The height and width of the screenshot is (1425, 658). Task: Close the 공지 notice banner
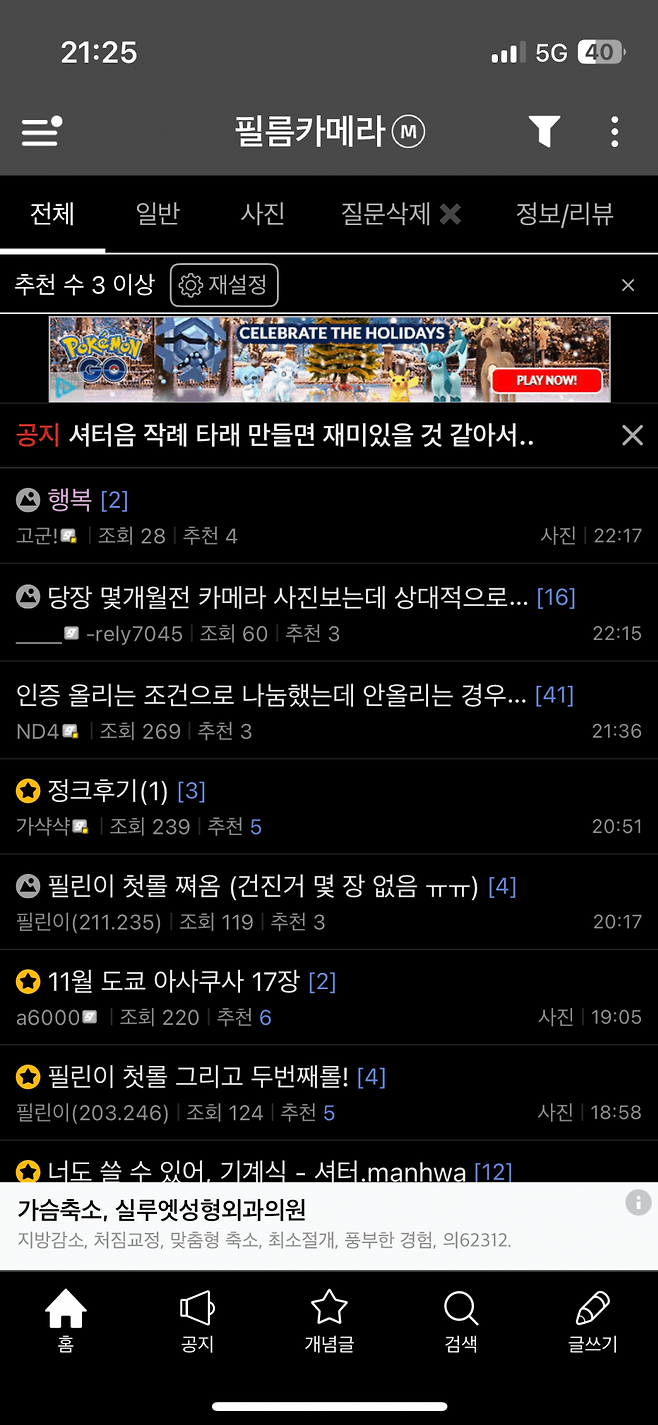(632, 435)
